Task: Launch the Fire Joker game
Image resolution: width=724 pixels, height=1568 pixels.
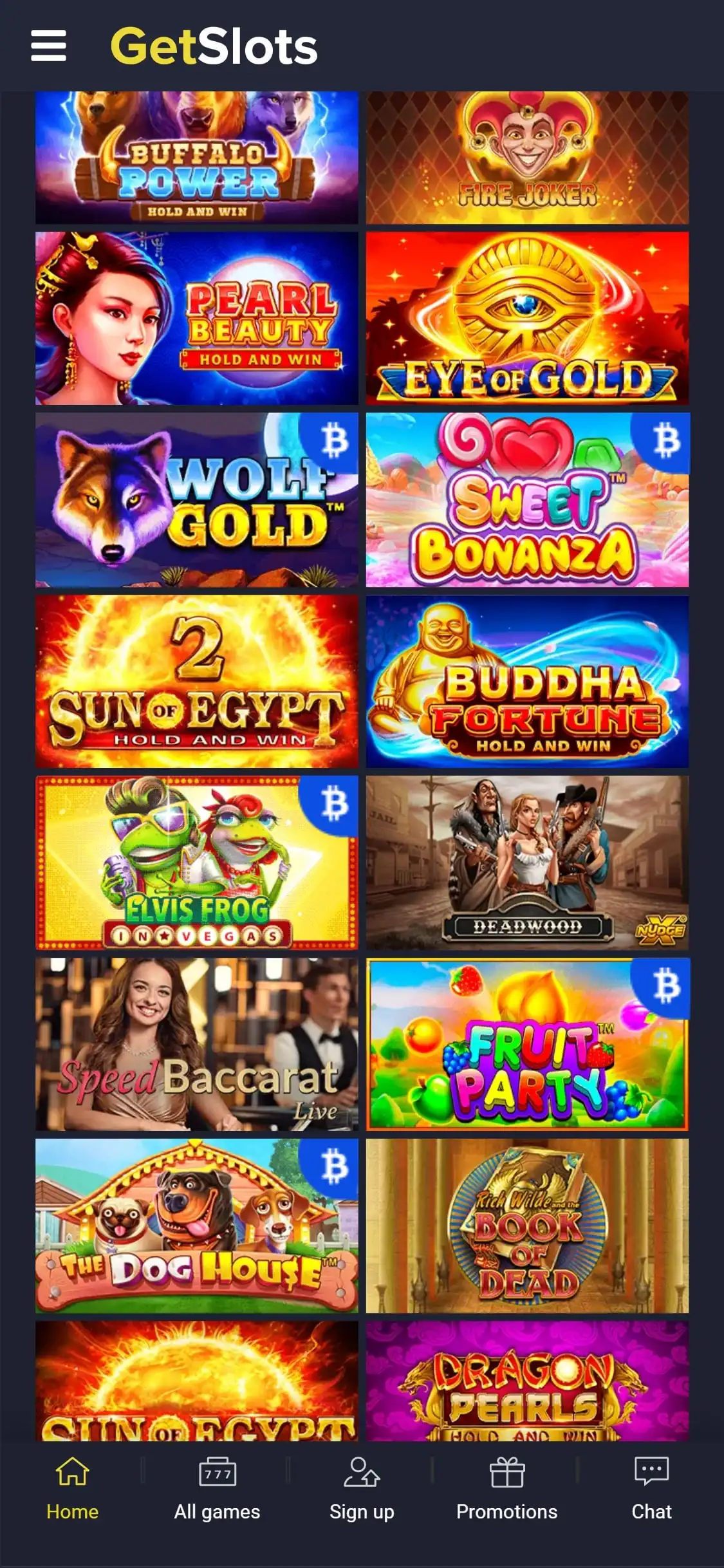Action: point(527,158)
